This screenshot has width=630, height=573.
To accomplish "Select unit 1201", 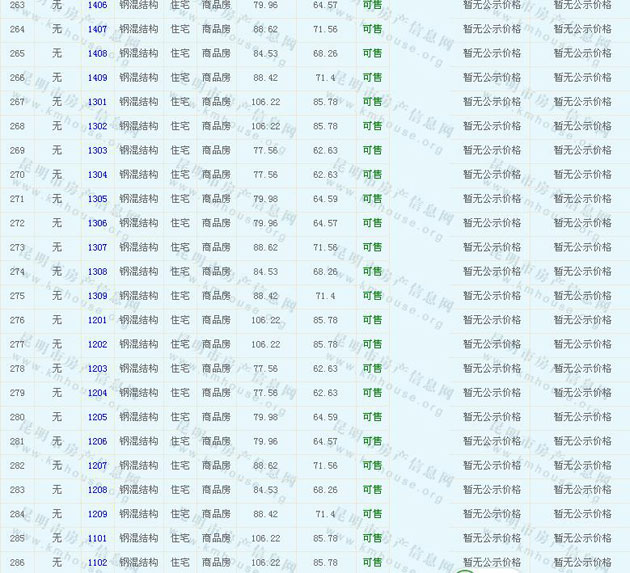I will [97, 320].
